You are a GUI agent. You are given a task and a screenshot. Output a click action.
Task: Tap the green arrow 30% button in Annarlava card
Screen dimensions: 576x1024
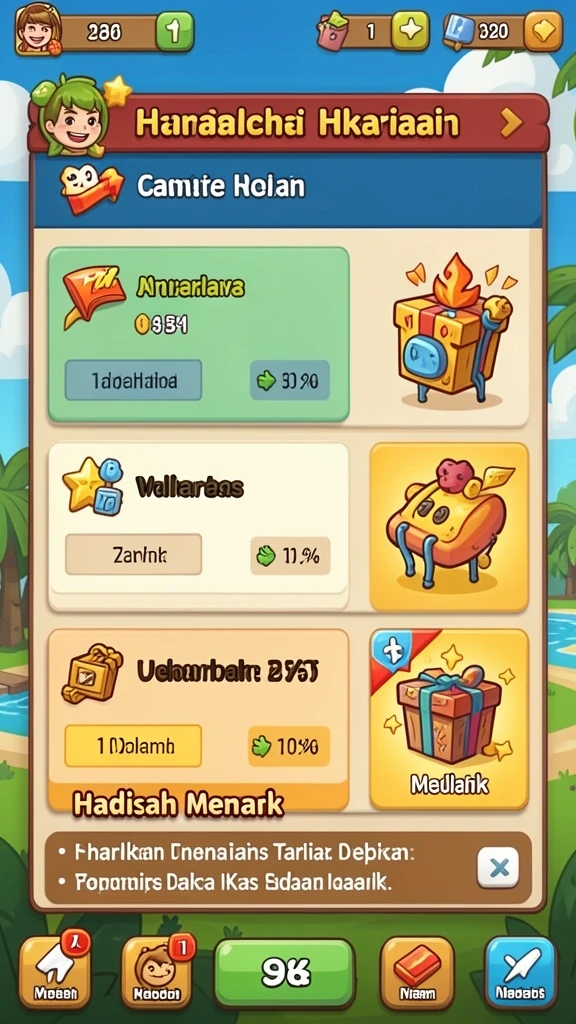(290, 380)
